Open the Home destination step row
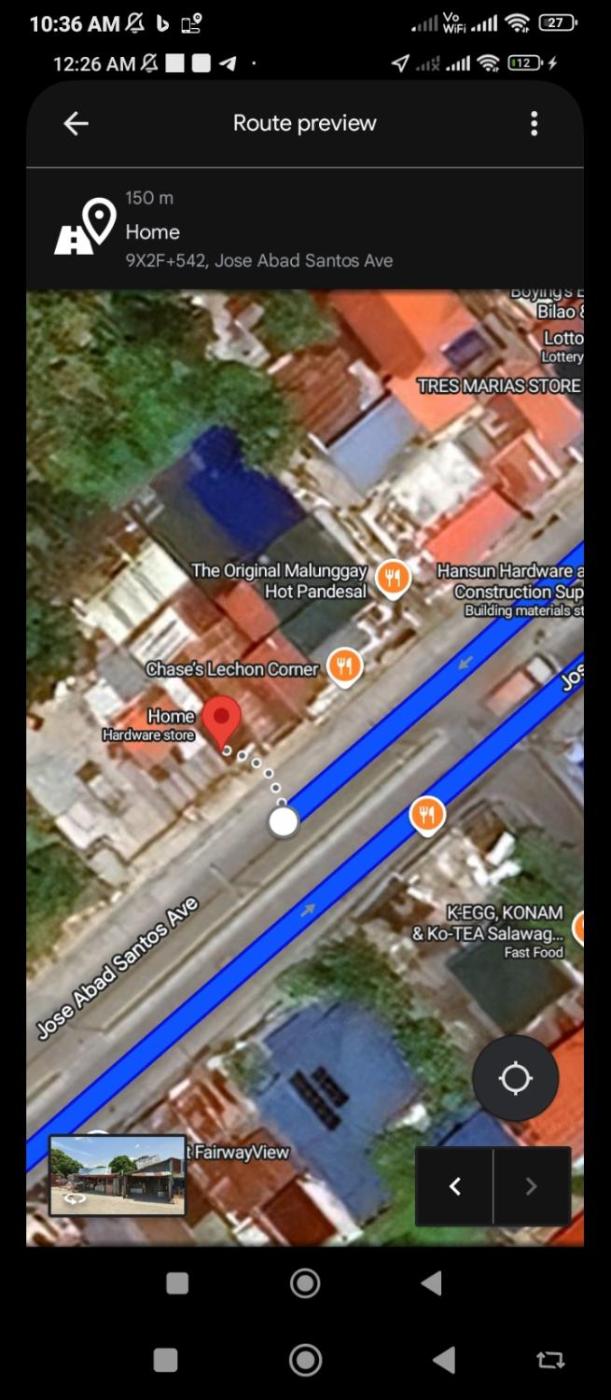Viewport: 611px width, 1400px height. [300, 231]
